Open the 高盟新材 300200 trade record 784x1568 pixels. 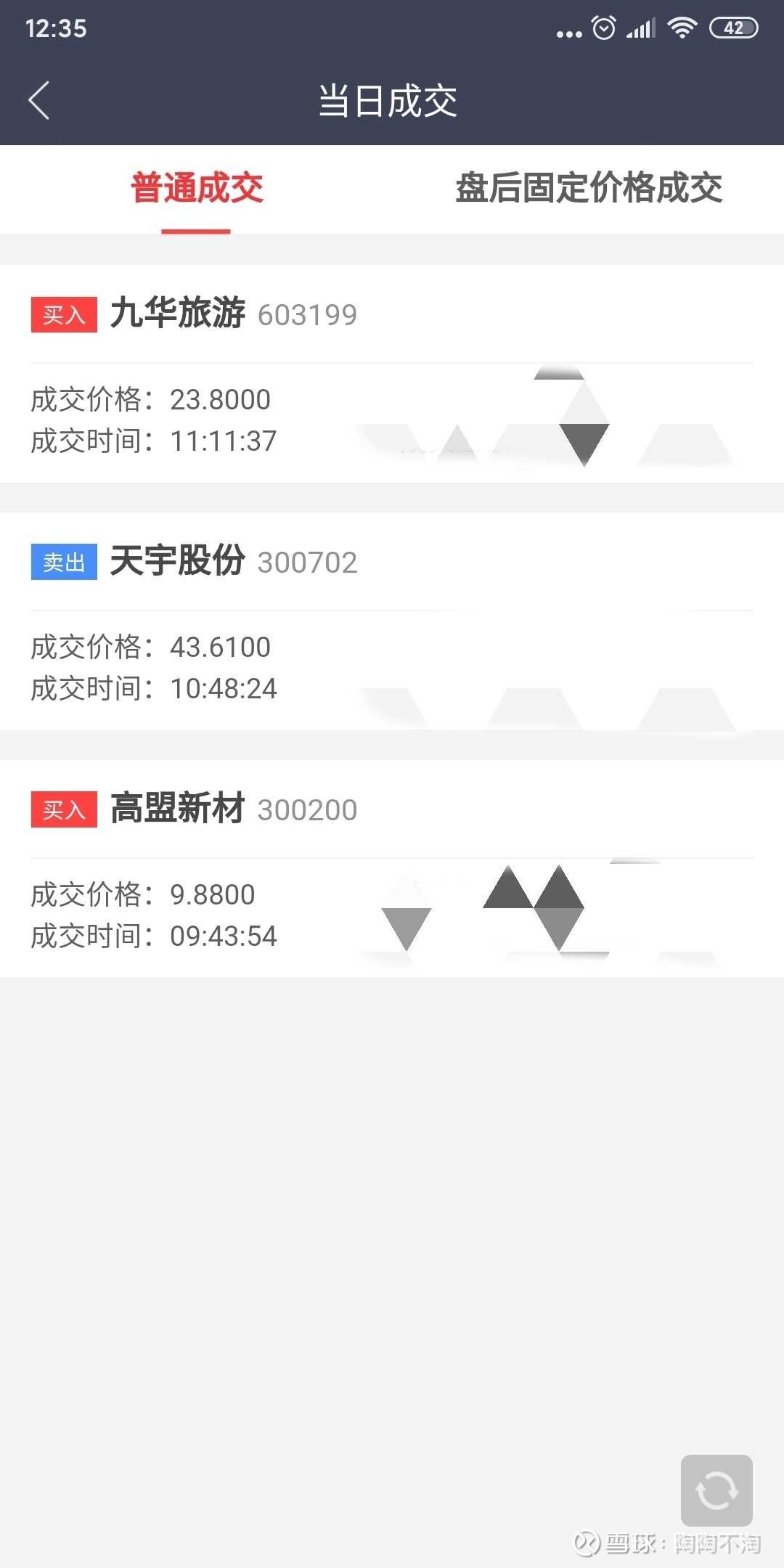click(392, 869)
